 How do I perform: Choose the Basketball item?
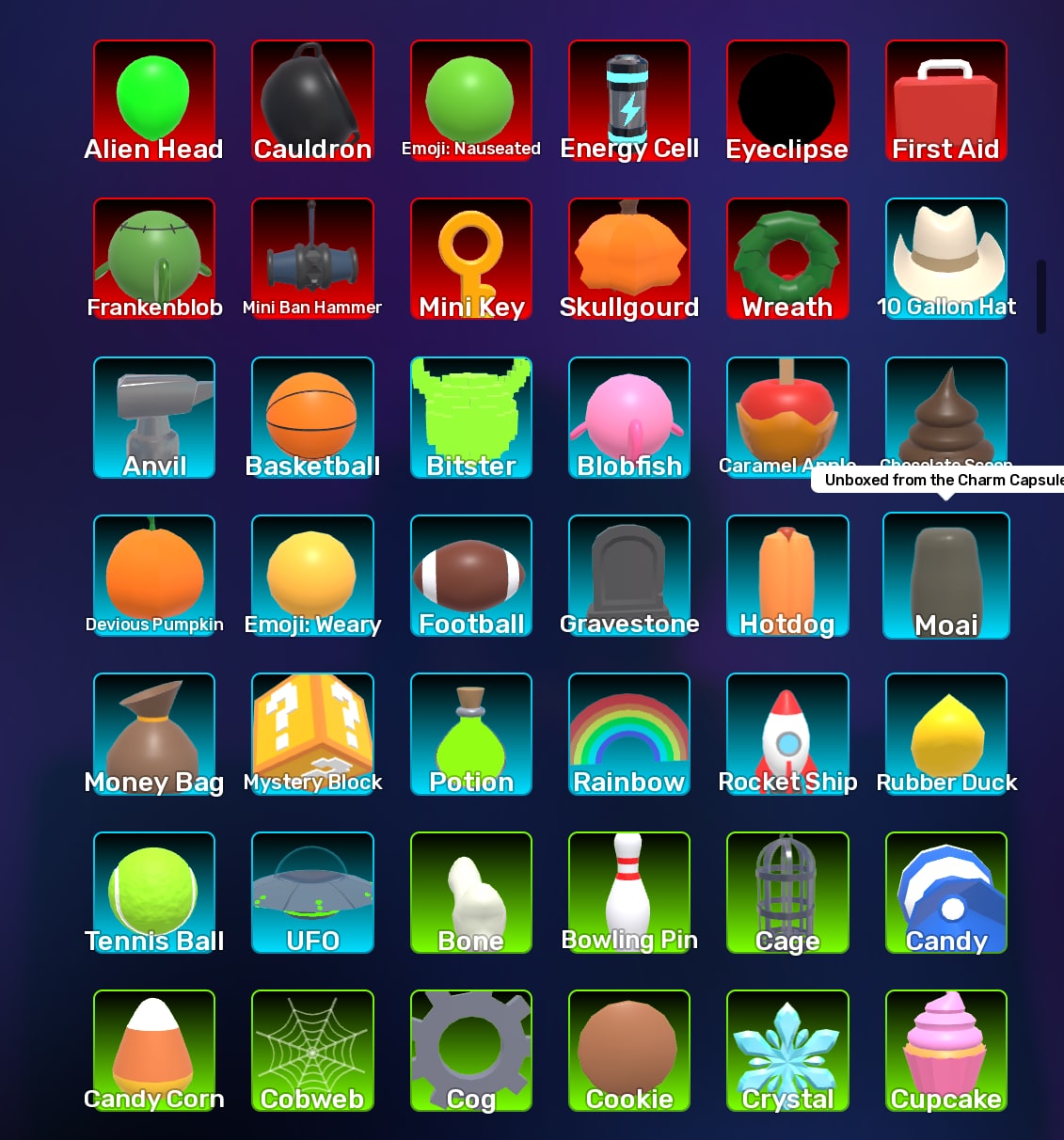(312, 418)
